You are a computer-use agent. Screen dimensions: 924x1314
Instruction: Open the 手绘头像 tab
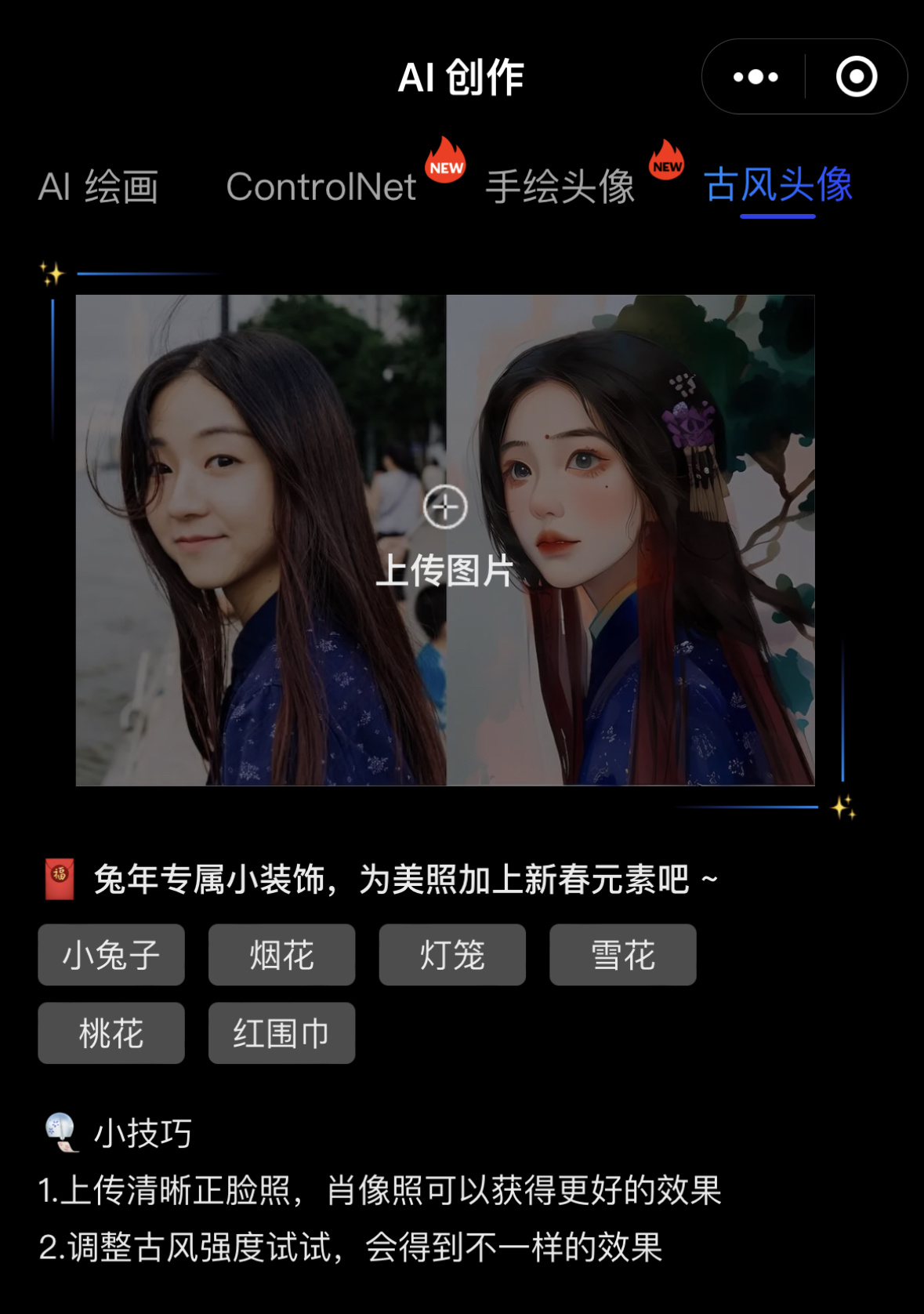(x=560, y=187)
